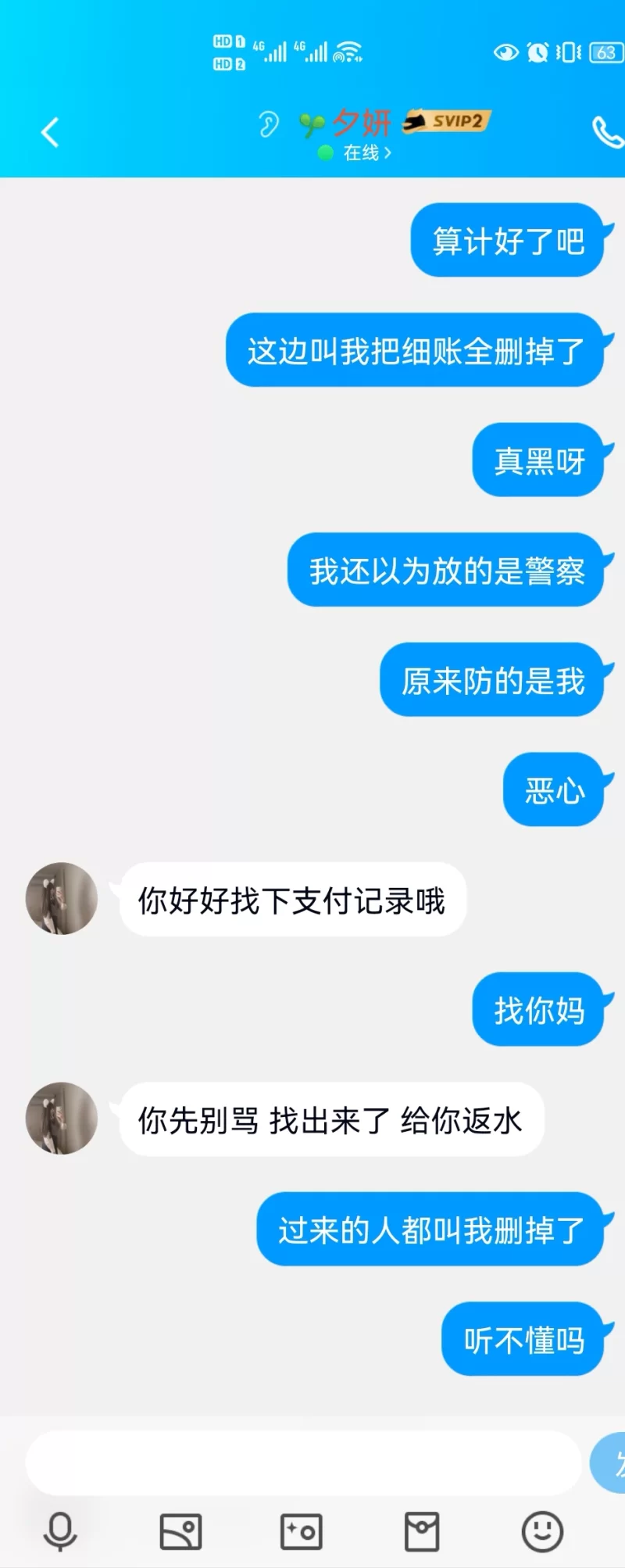Go back from the chat

point(50,132)
